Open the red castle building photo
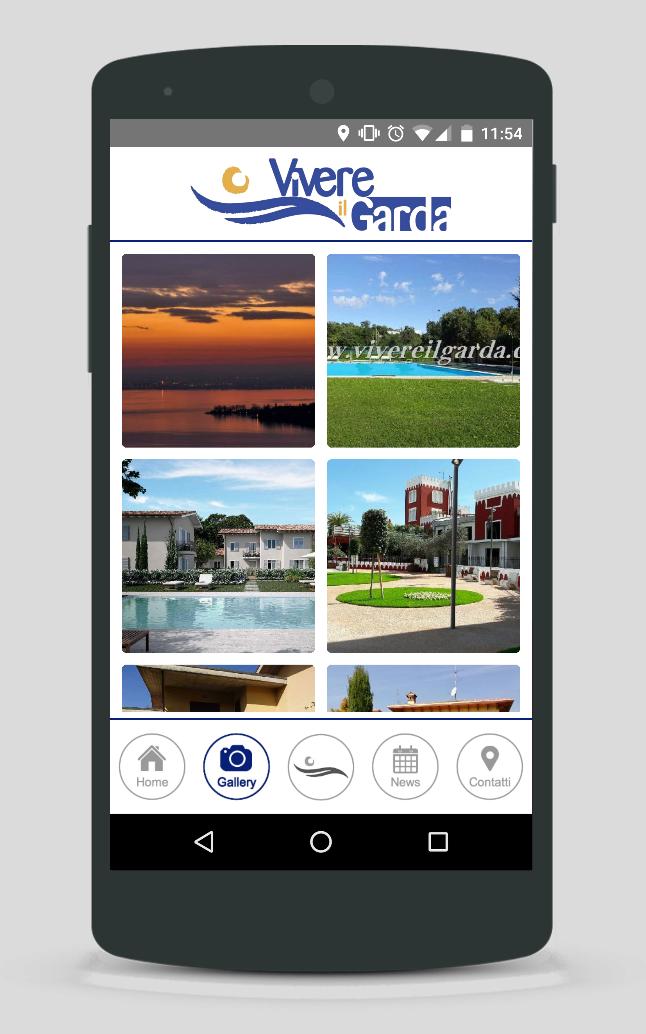The image size is (646, 1034). (x=423, y=556)
